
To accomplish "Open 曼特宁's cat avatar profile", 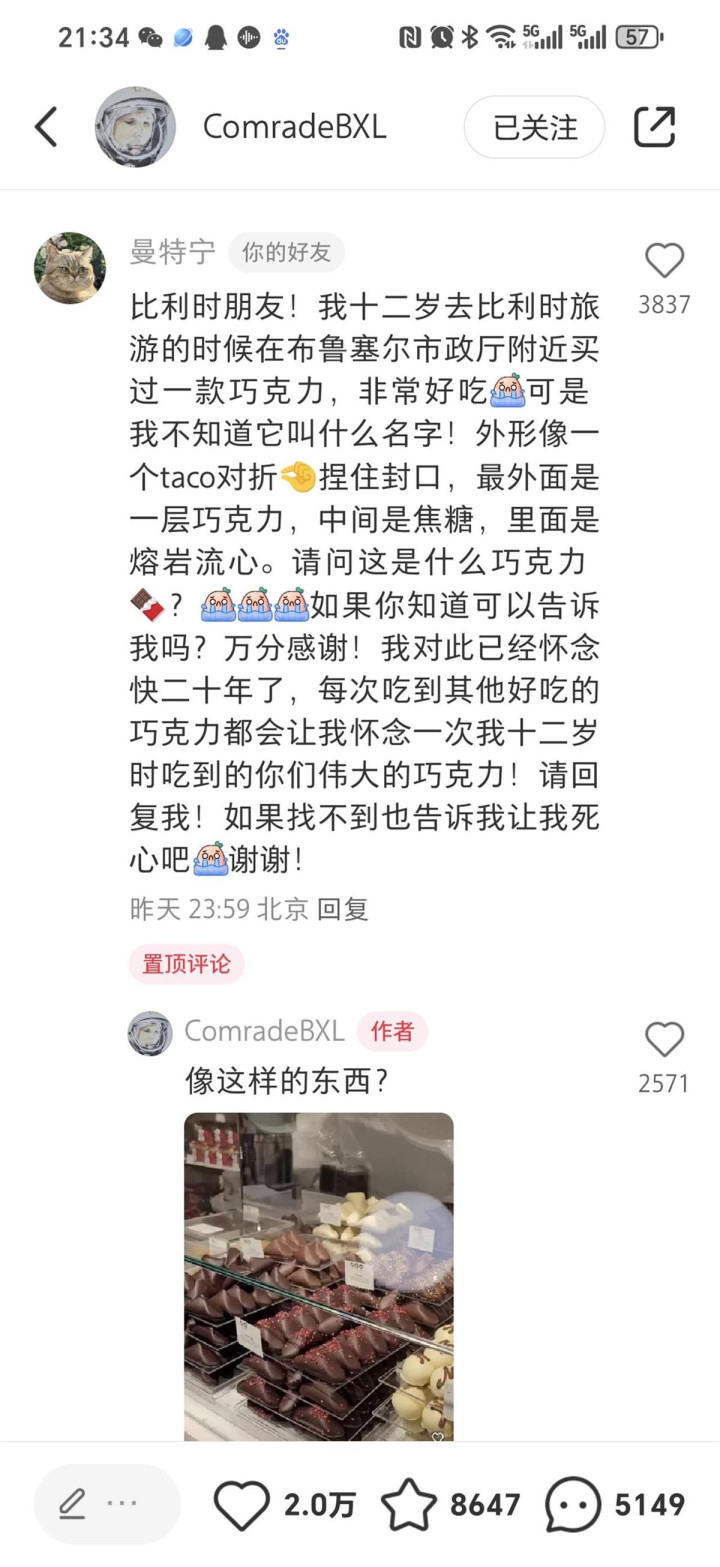I will 70,268.
